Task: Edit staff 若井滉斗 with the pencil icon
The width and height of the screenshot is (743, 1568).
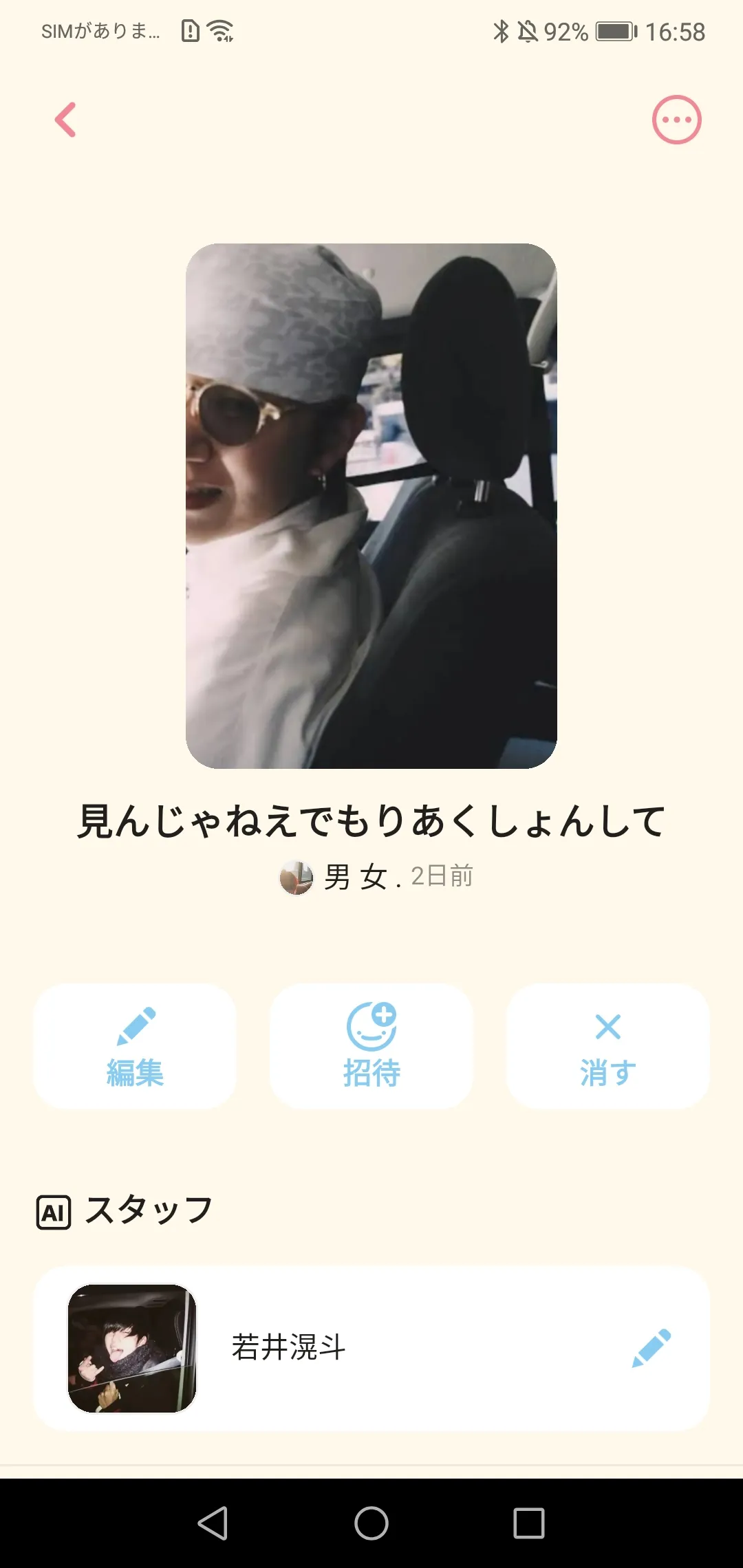Action: [x=651, y=1348]
